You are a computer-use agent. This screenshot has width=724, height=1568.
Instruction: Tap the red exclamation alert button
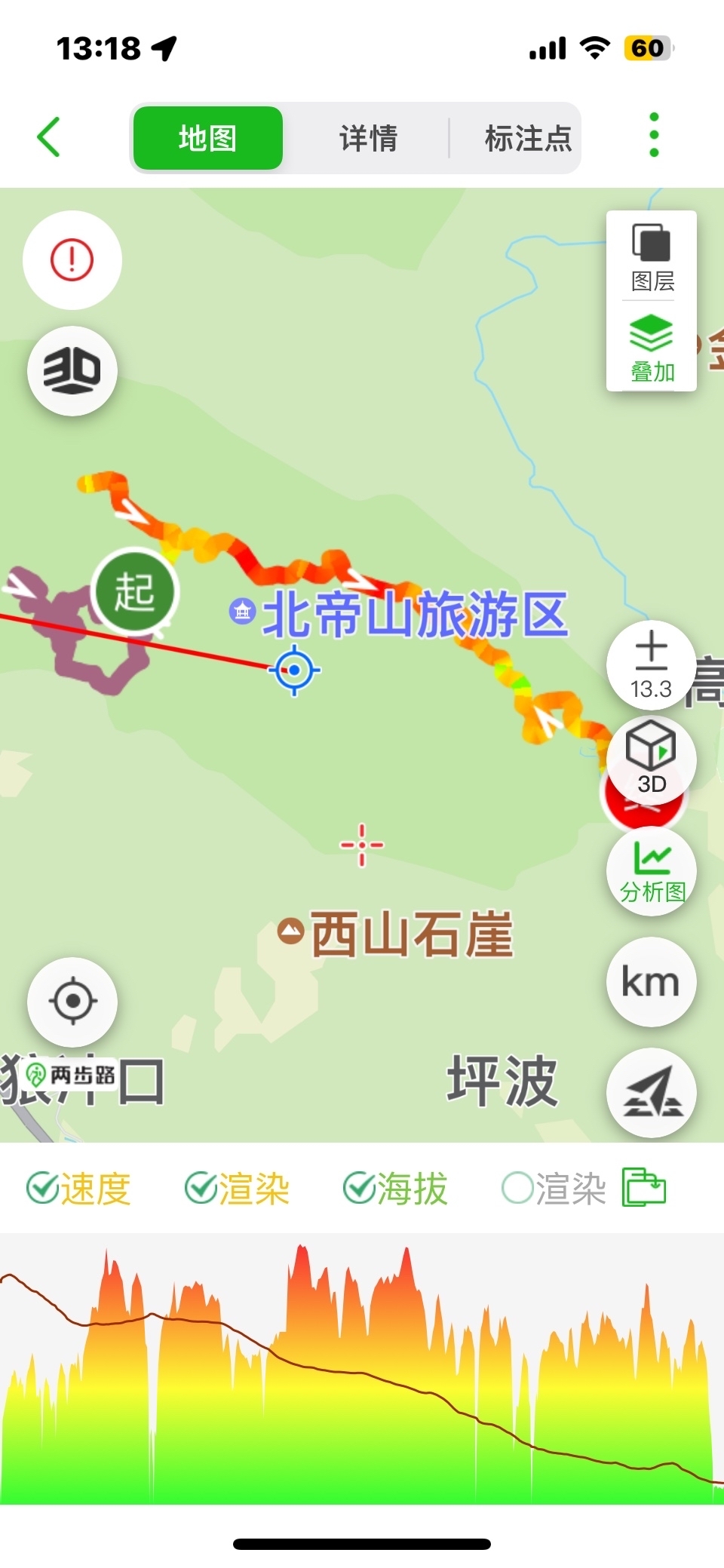pos(72,260)
